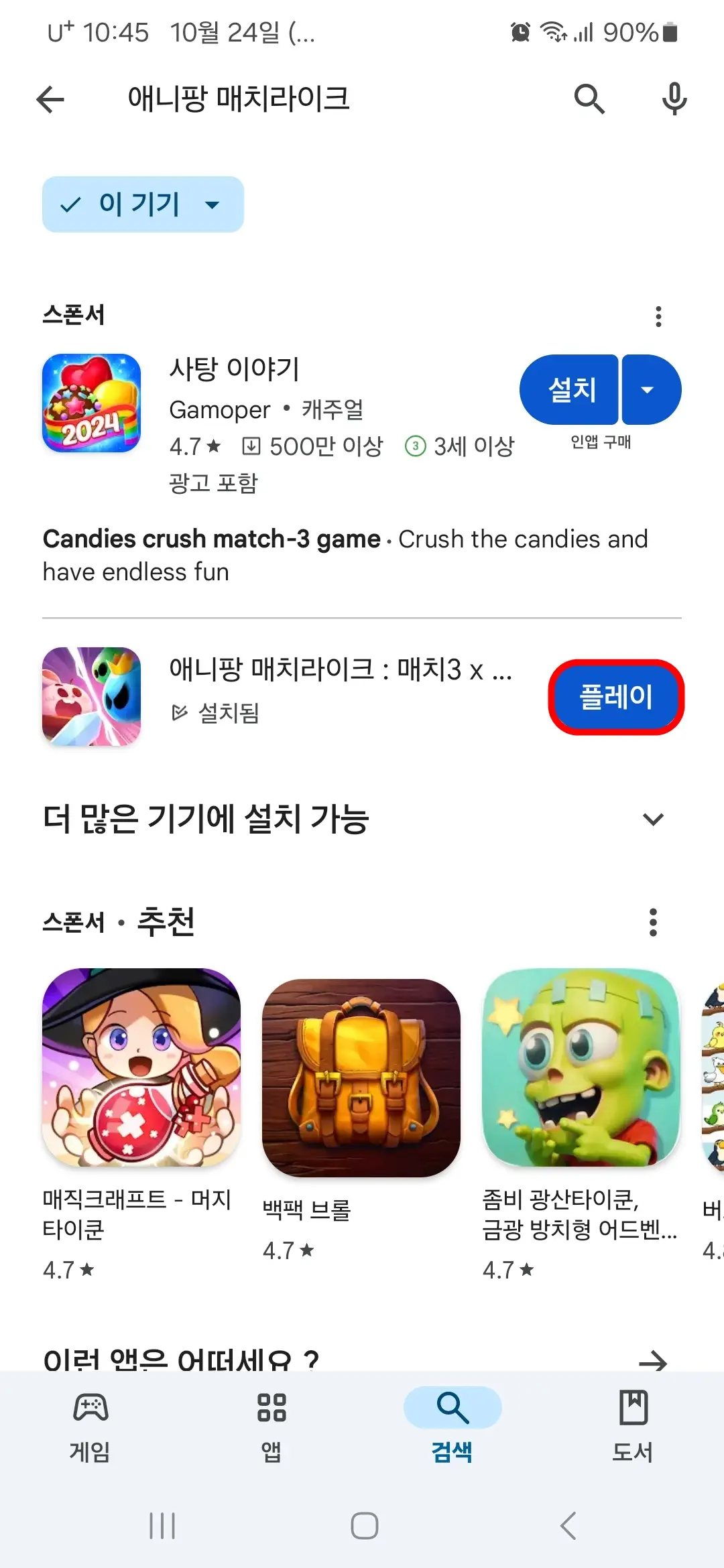Open the 애니팡 매치라이크 app icon
Screen dimensions: 724x1568
pyautogui.click(x=91, y=696)
